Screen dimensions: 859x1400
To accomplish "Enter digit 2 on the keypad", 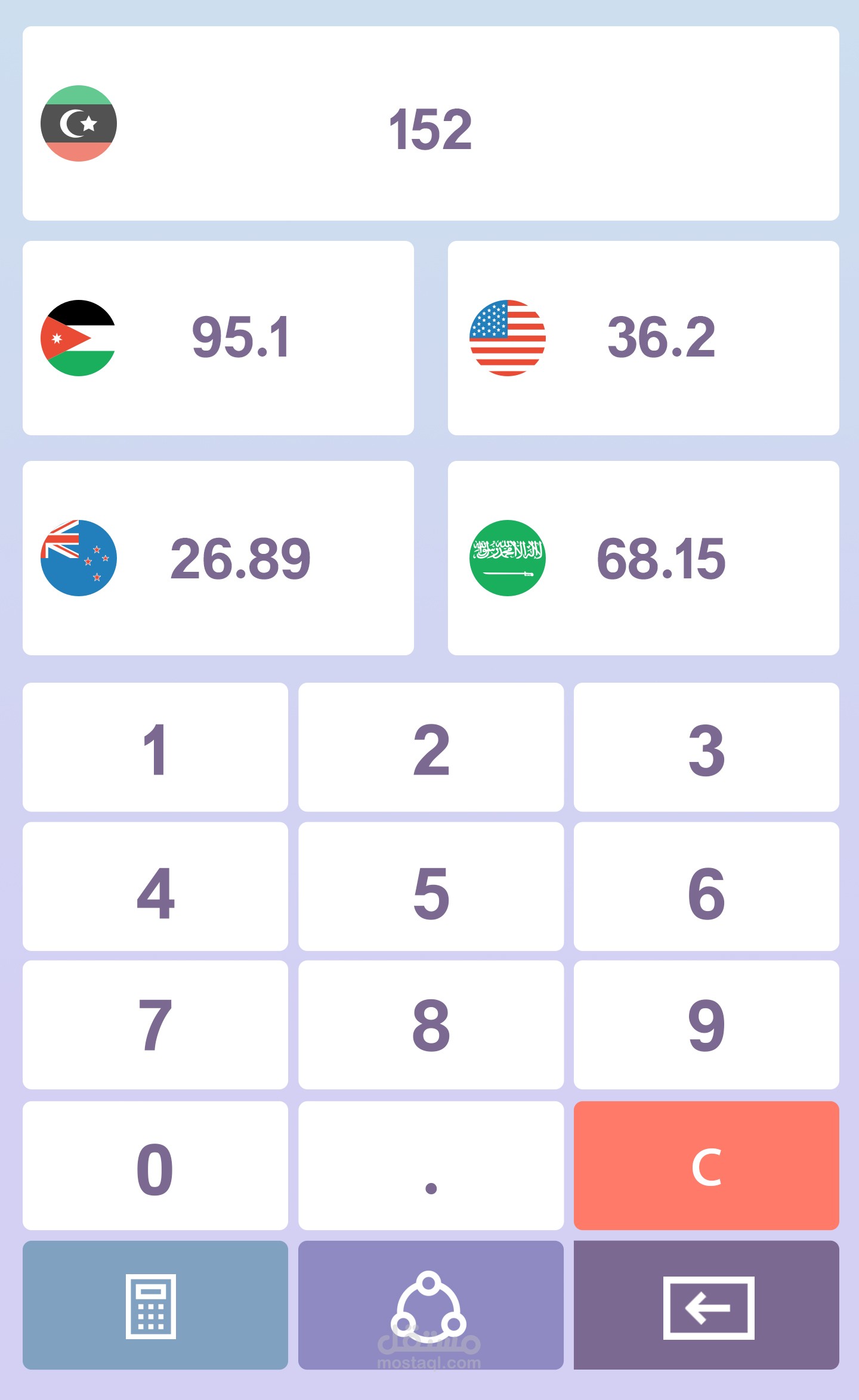I will [x=431, y=747].
